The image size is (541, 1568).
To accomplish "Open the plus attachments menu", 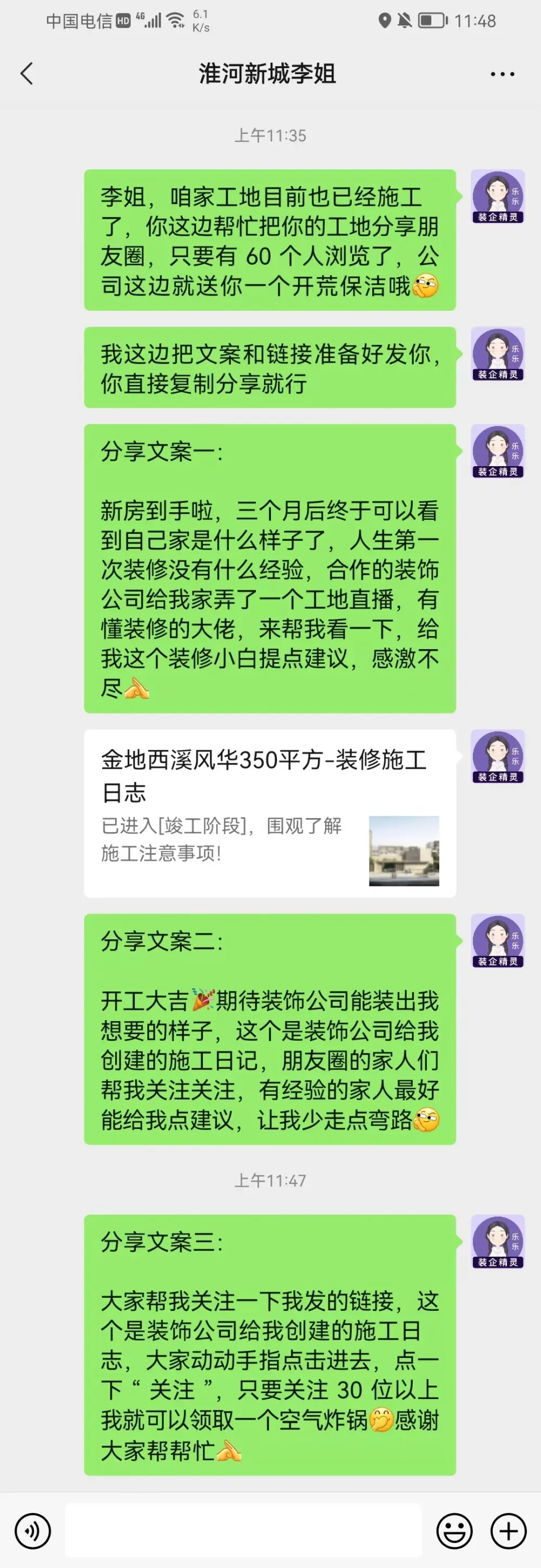I will coord(508,1531).
